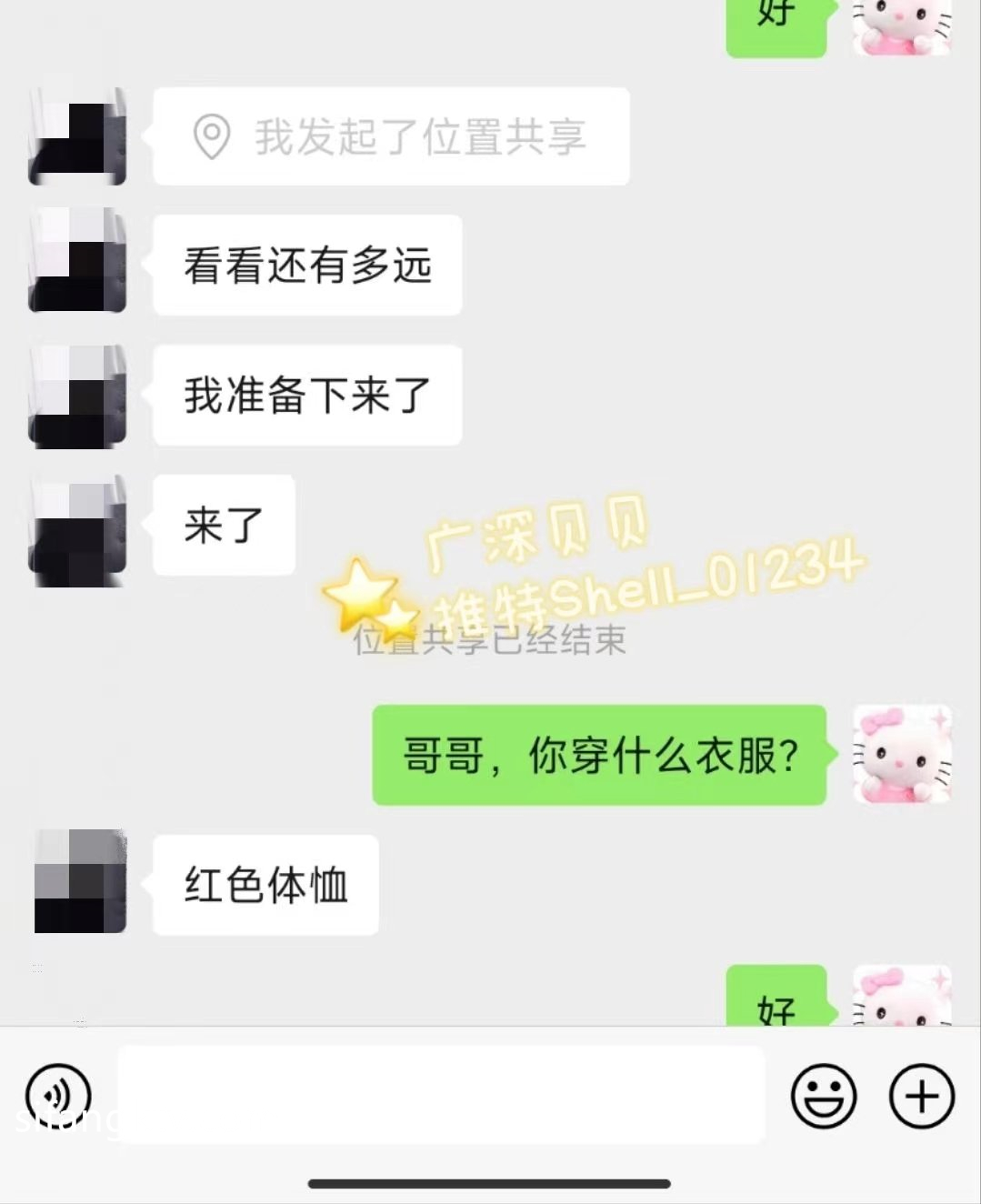Image resolution: width=981 pixels, height=1204 pixels.
Task: Open the location sharing message
Action: coord(391,136)
